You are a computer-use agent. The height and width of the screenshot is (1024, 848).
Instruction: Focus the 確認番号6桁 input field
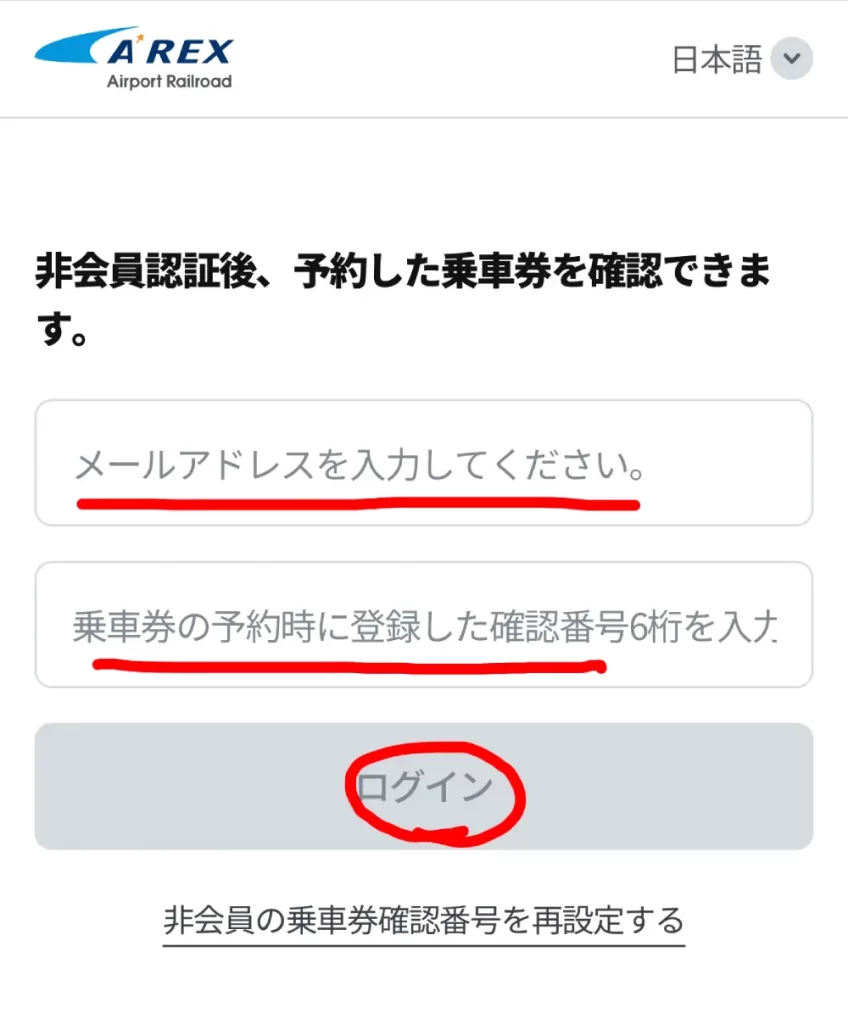click(x=423, y=625)
